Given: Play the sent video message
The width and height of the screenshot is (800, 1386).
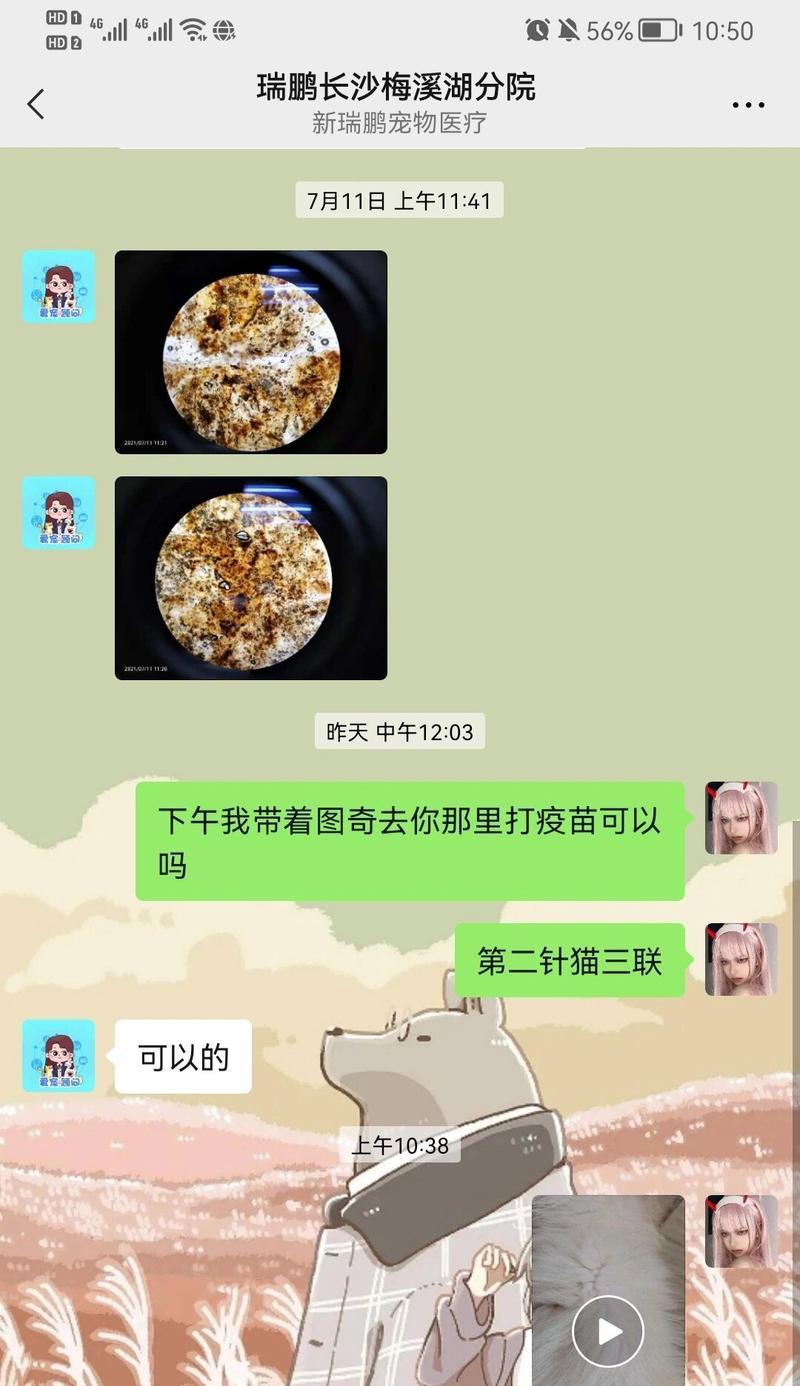Looking at the screenshot, I should [x=608, y=1330].
